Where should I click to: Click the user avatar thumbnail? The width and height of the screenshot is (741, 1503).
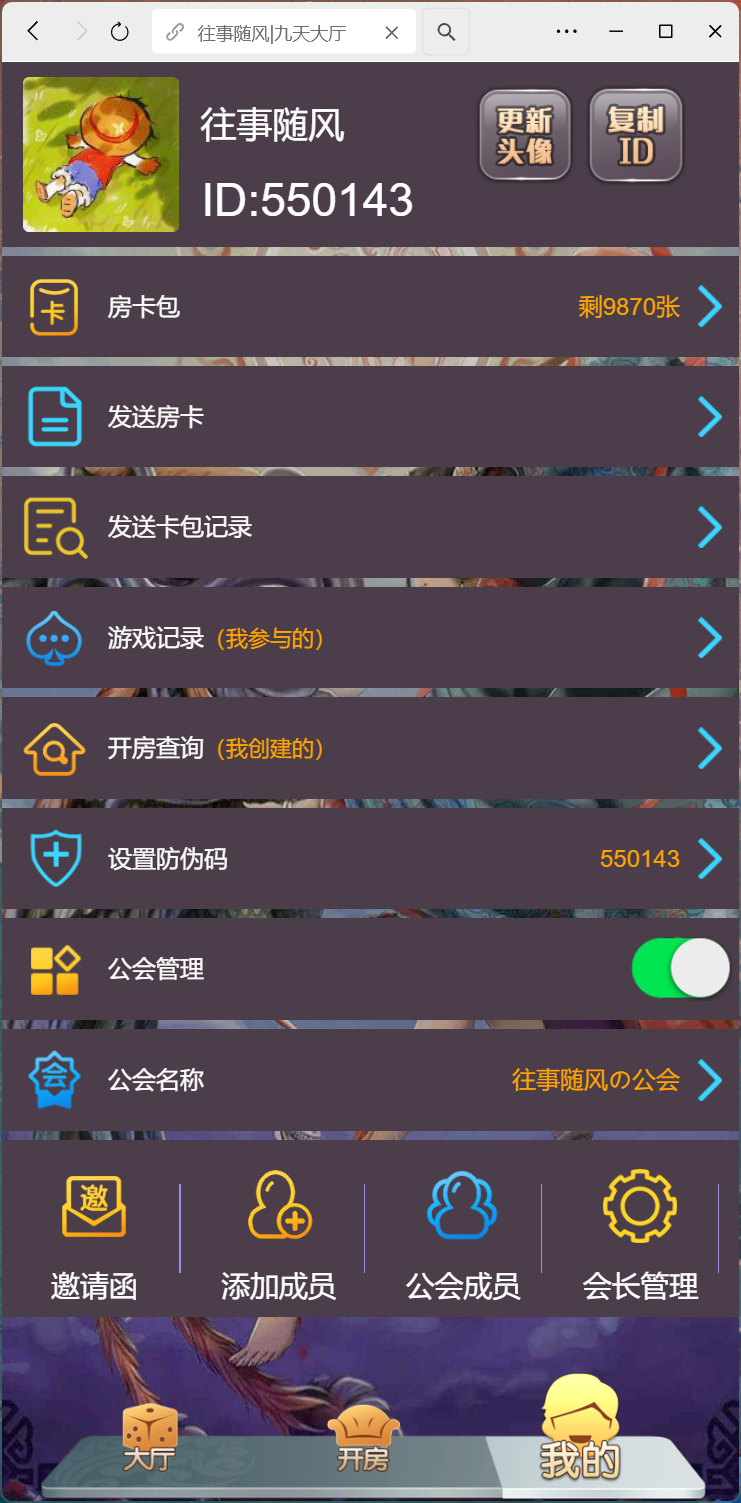click(x=100, y=155)
